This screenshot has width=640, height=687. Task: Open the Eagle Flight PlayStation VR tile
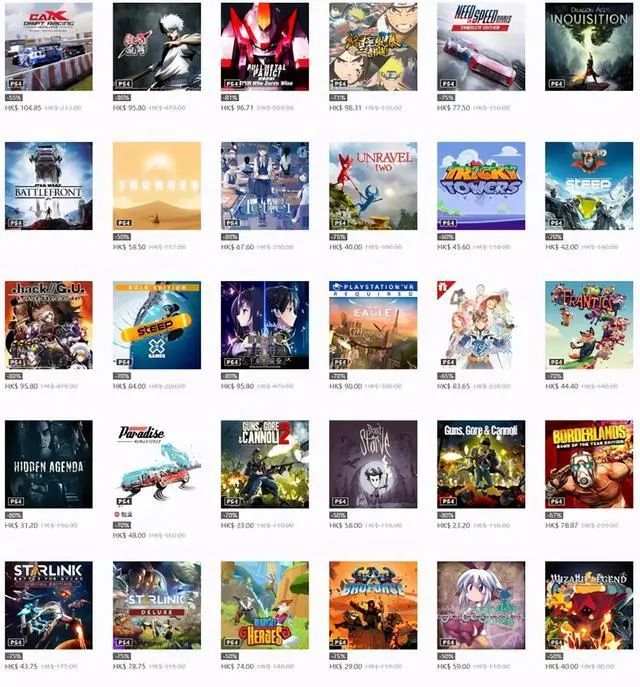(372, 324)
